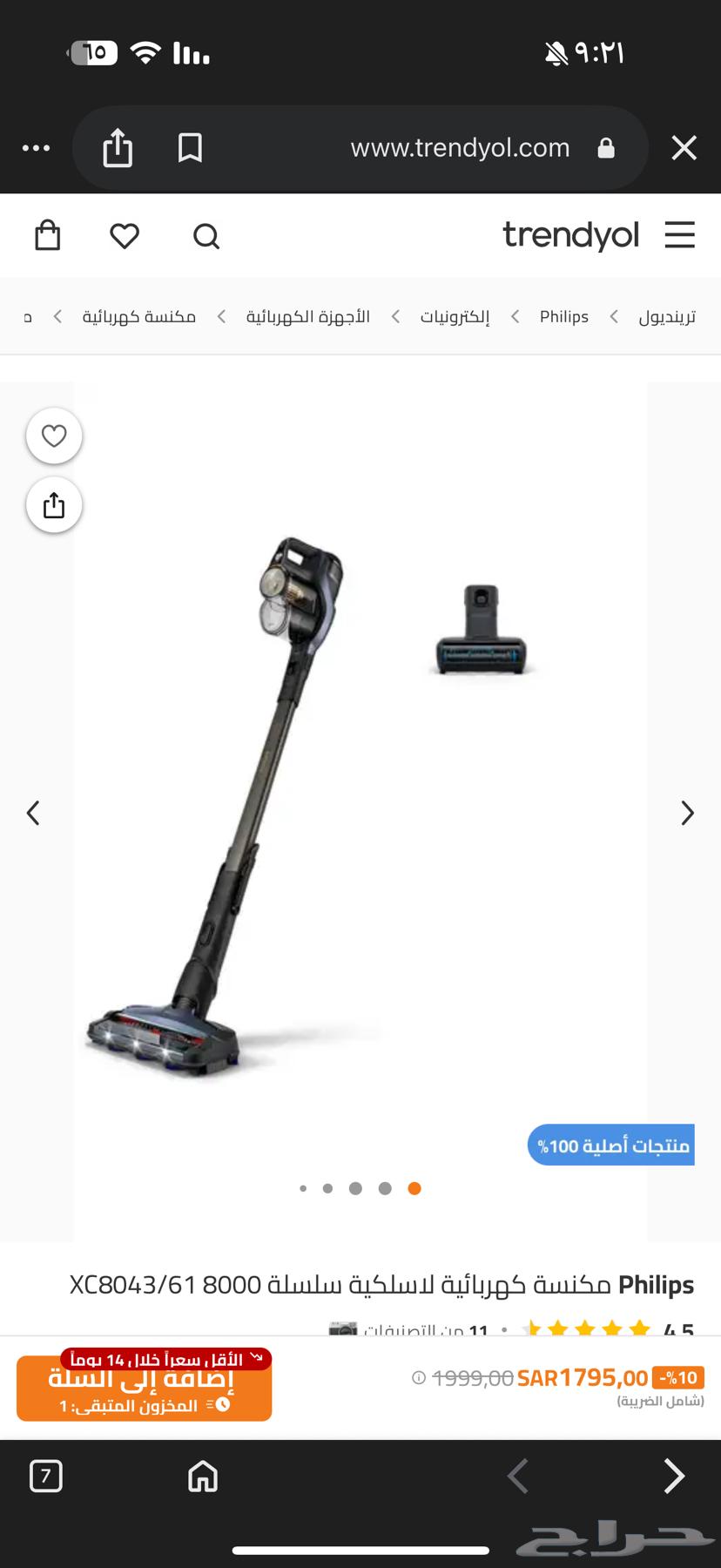Viewport: 721px width, 1568px height.
Task: Open the wishlist heart in header
Action: point(125,236)
